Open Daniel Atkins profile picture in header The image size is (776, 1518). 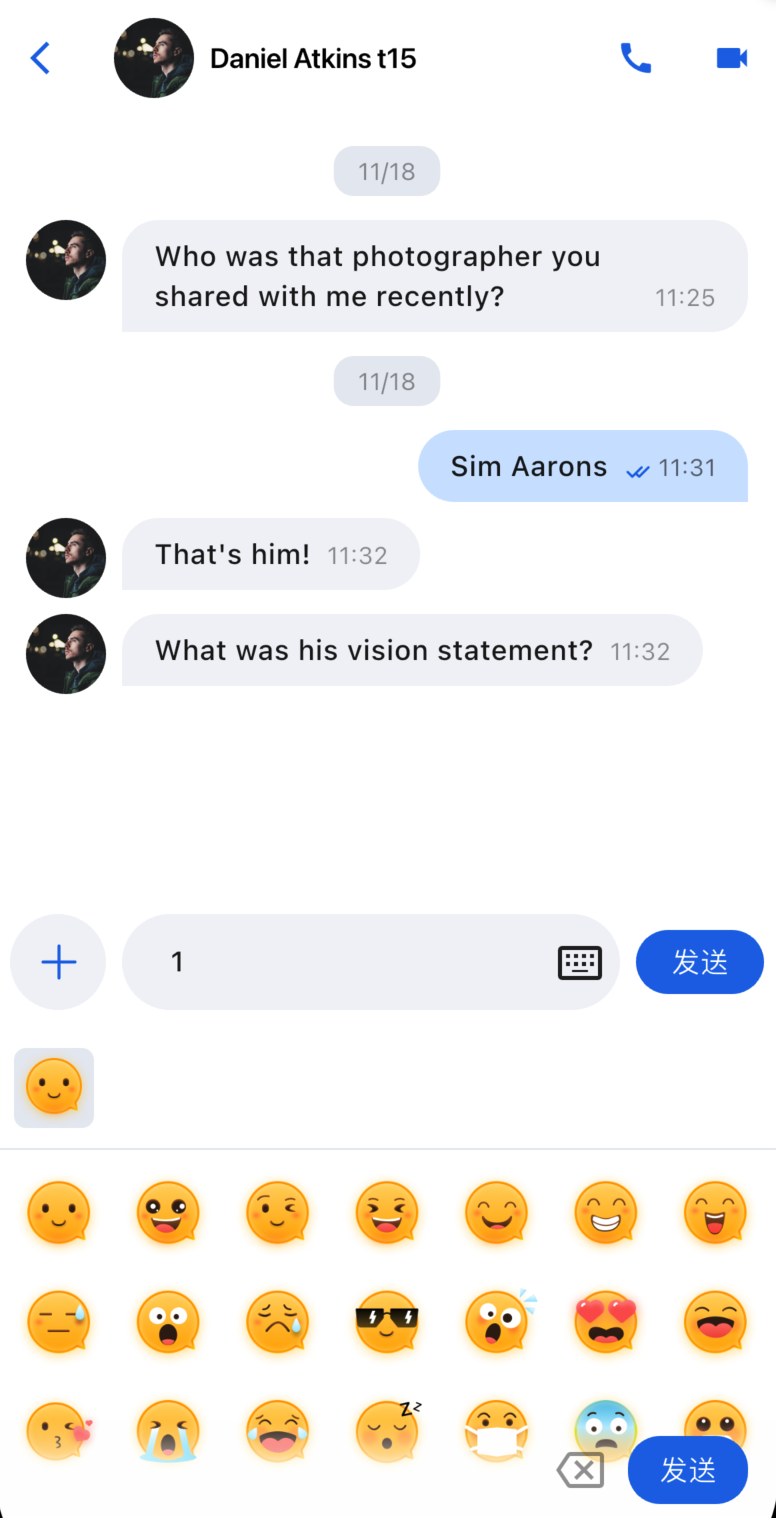click(x=153, y=58)
